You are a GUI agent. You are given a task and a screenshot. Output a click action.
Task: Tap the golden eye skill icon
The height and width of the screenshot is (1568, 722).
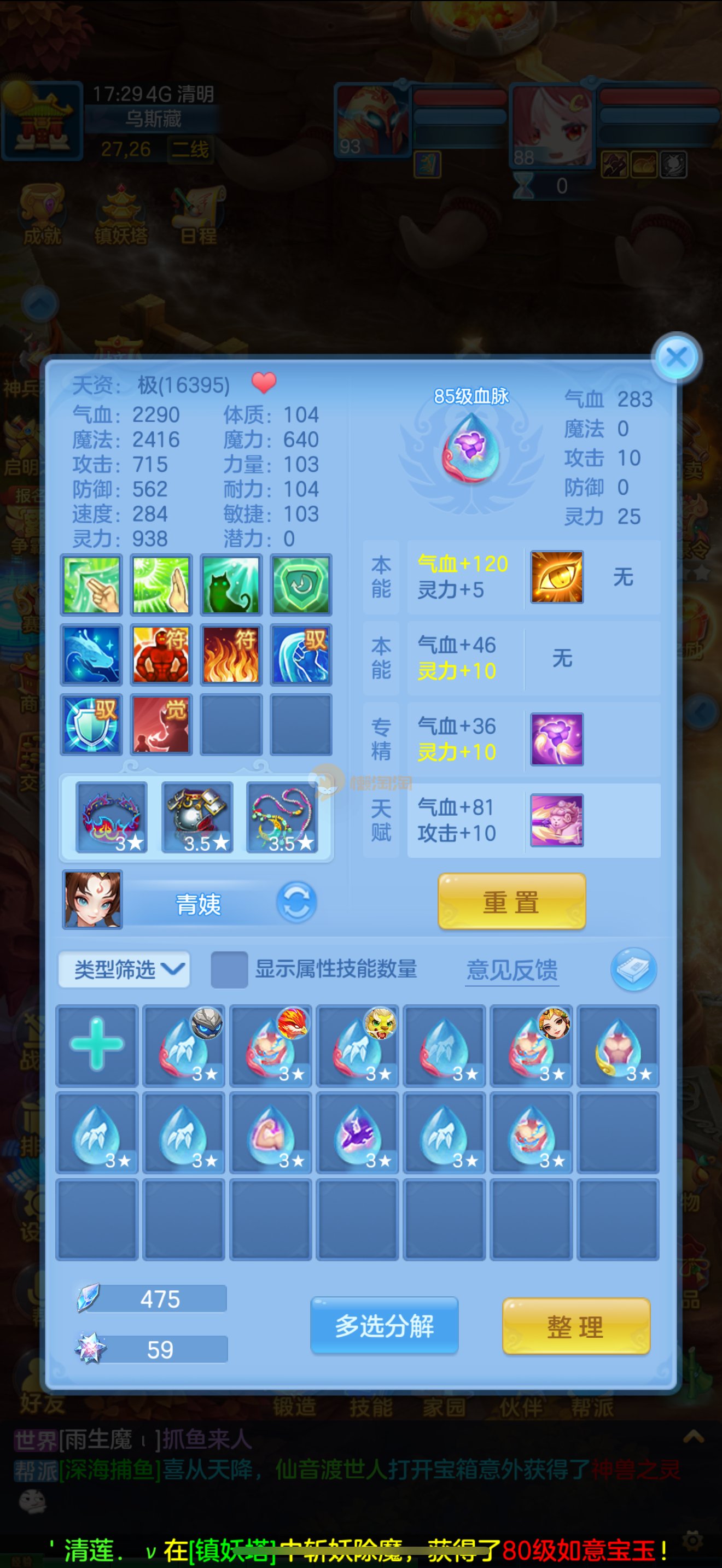pyautogui.click(x=556, y=577)
